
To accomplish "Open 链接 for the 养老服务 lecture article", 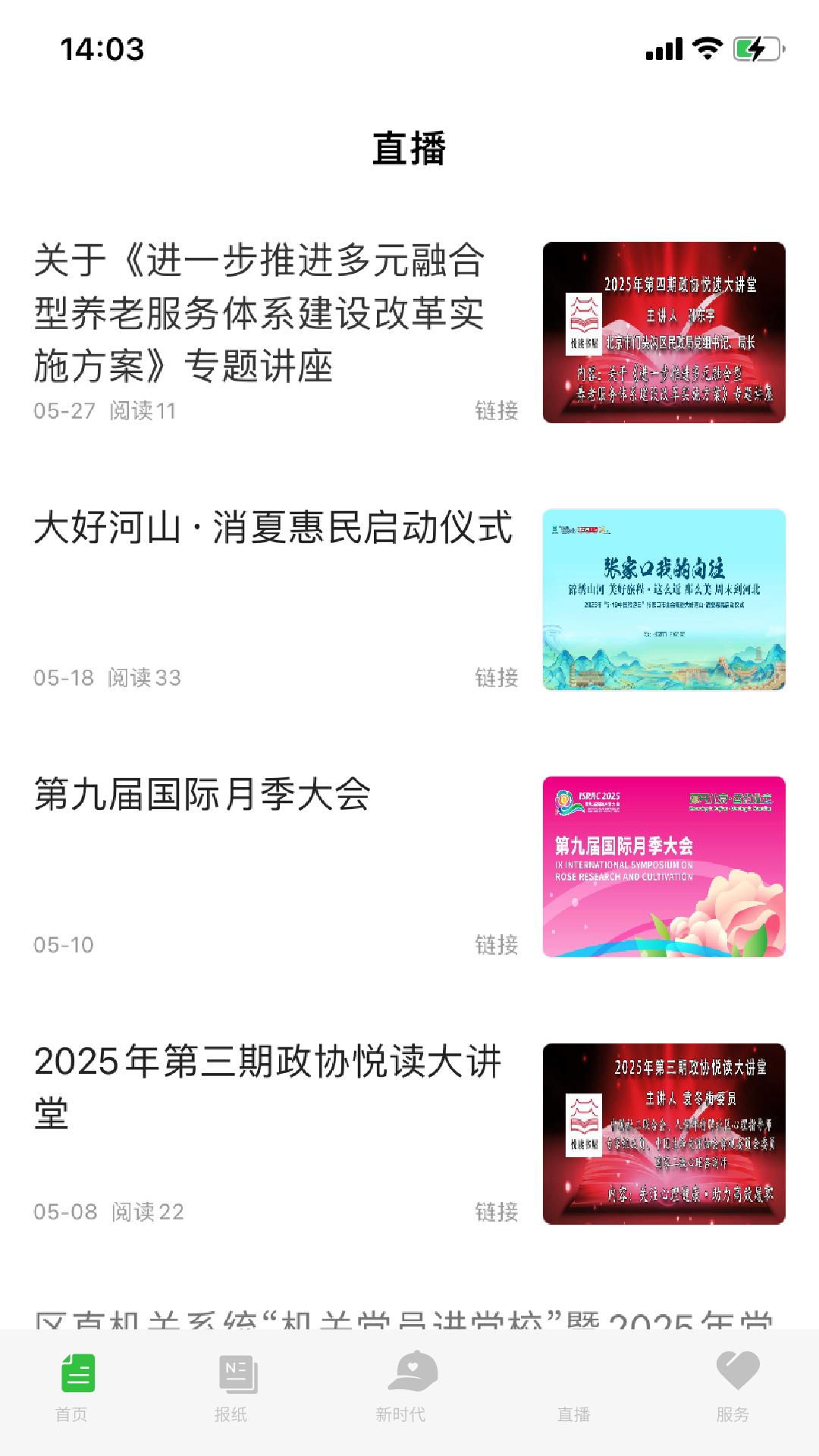I will tap(497, 412).
